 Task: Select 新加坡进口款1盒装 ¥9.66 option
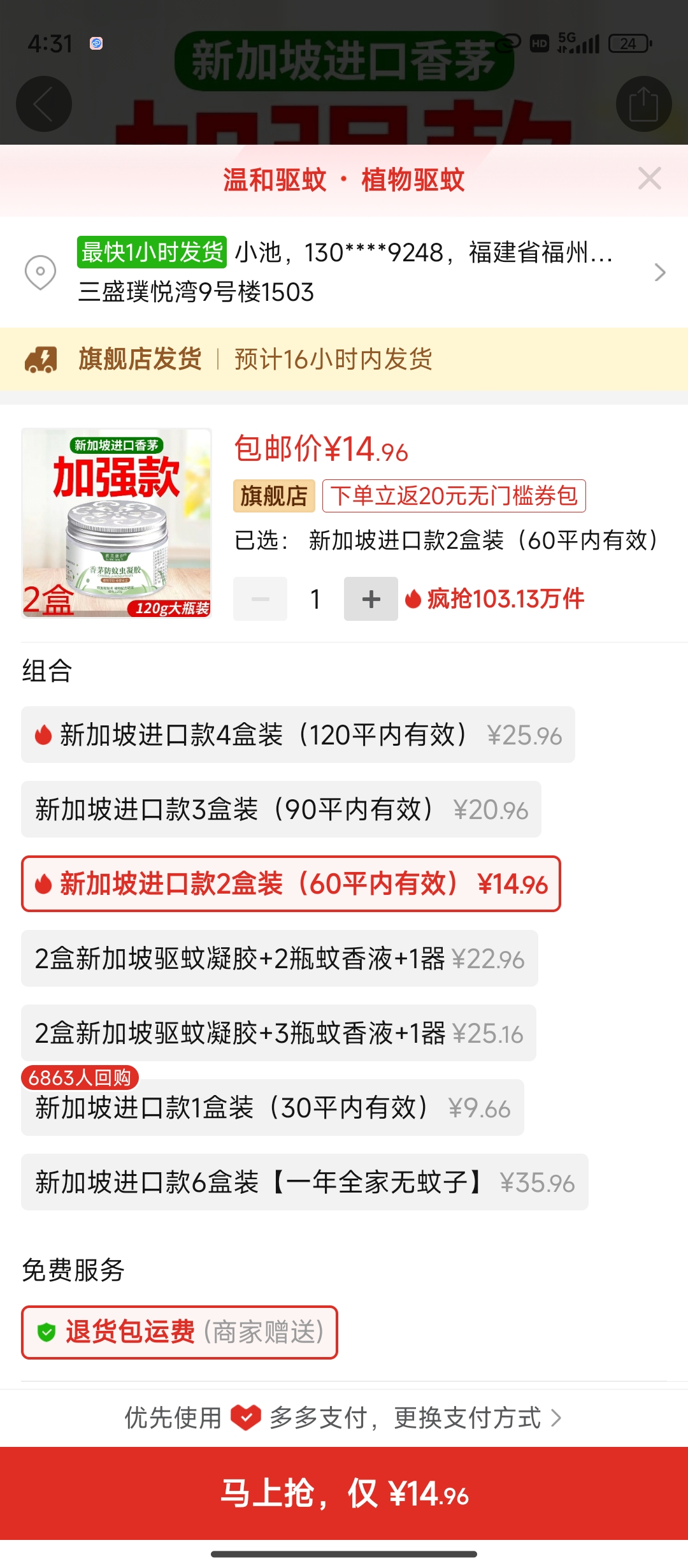pyautogui.click(x=272, y=1108)
